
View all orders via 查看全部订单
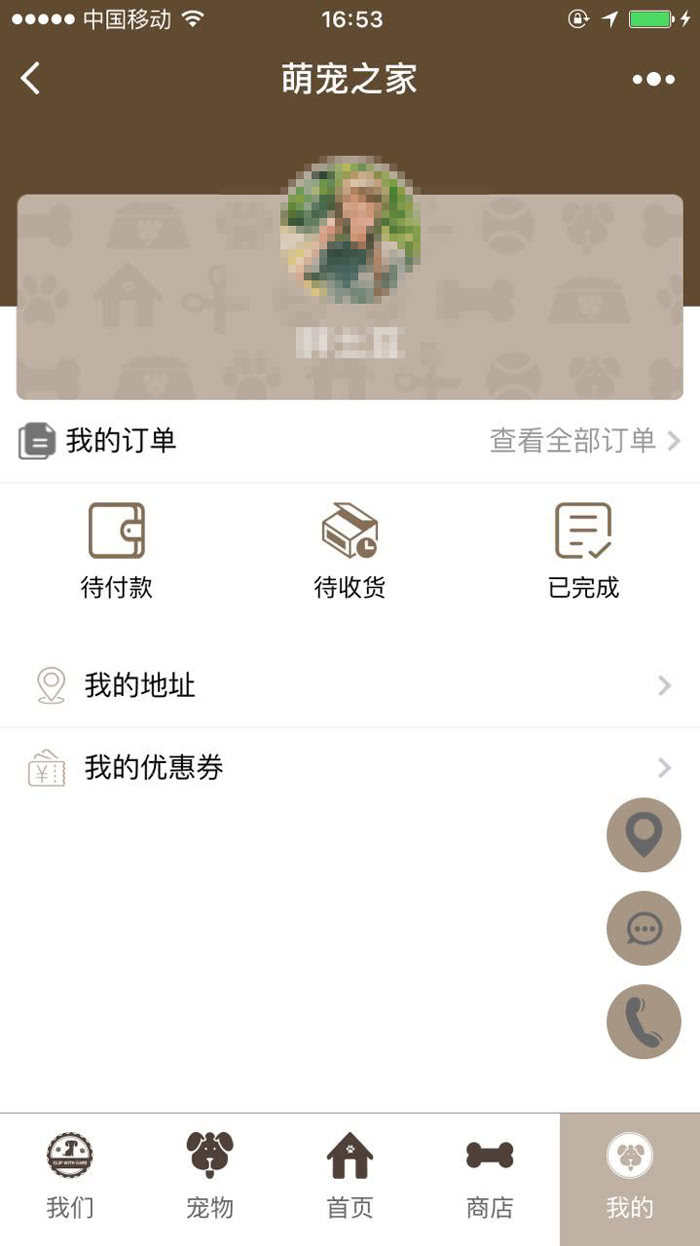(584, 440)
